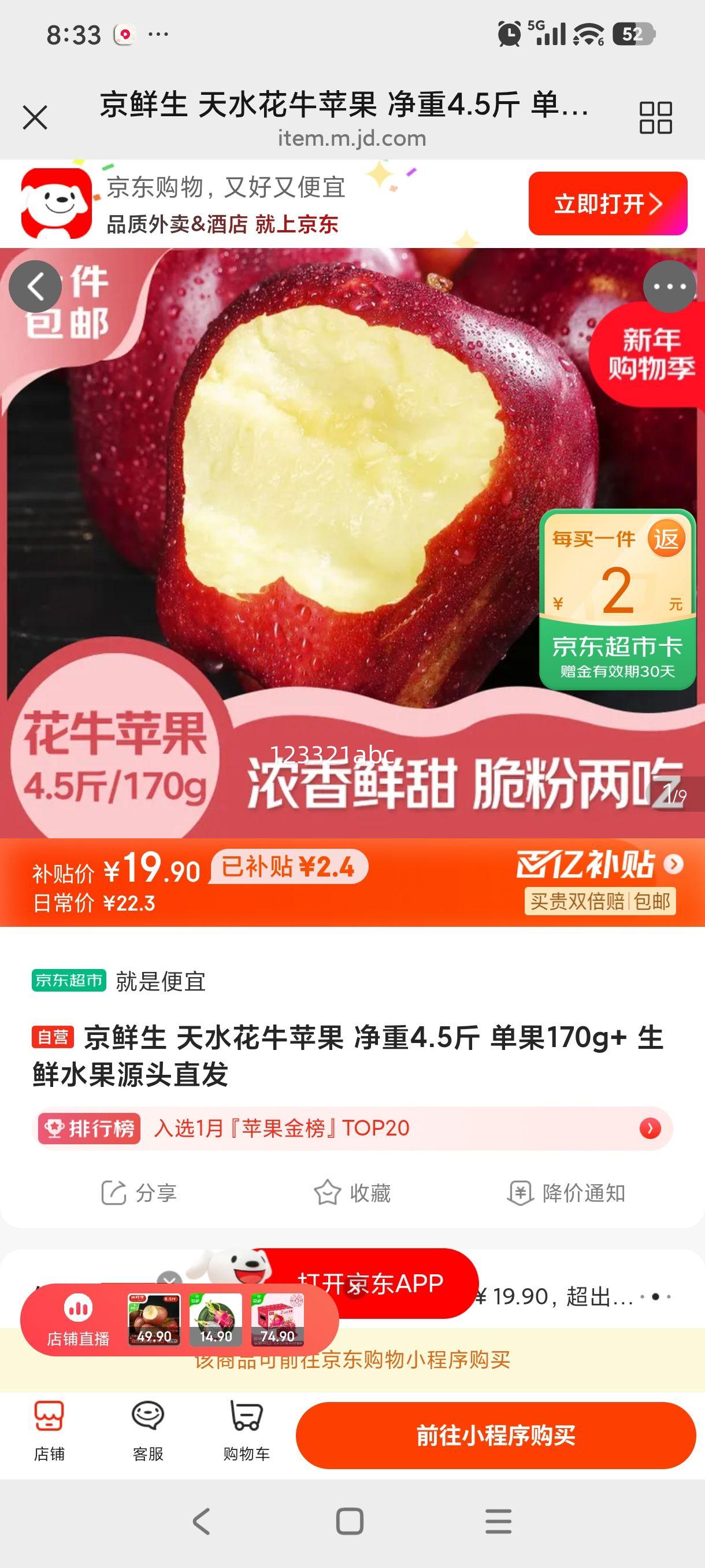Tap the 前往小程序购买 purchase button
This screenshot has width=705, height=1568.
coord(498,1435)
